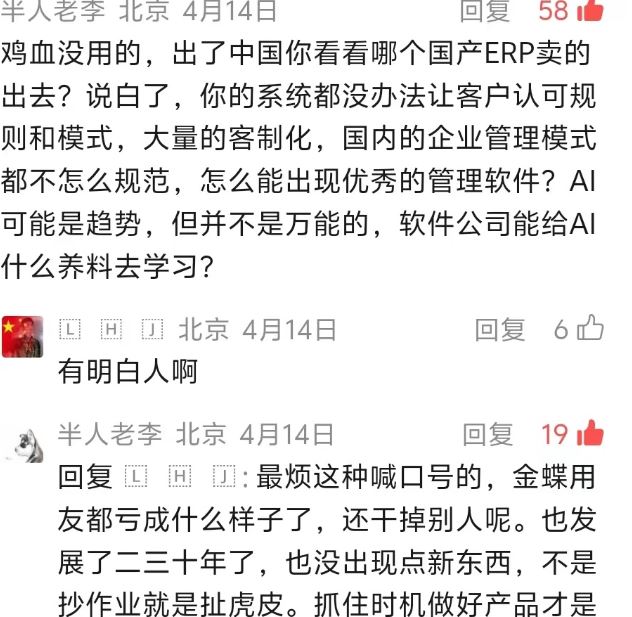Like 半人老李's comment with 19 likes
This screenshot has height=617, width=632.
[x=590, y=433]
